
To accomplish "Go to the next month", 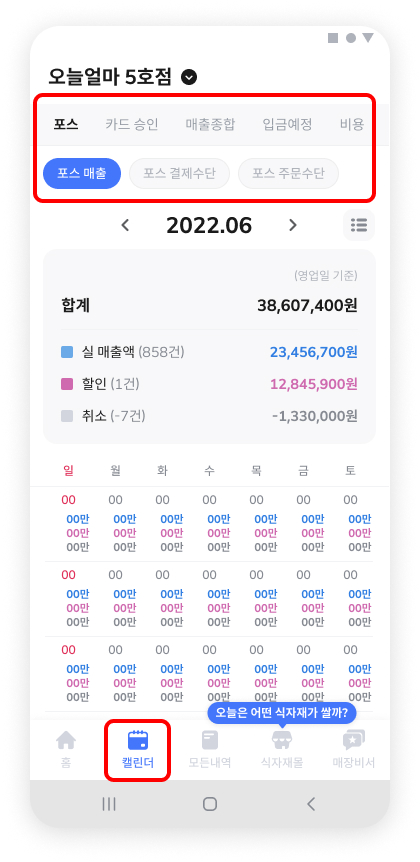I will tap(292, 225).
